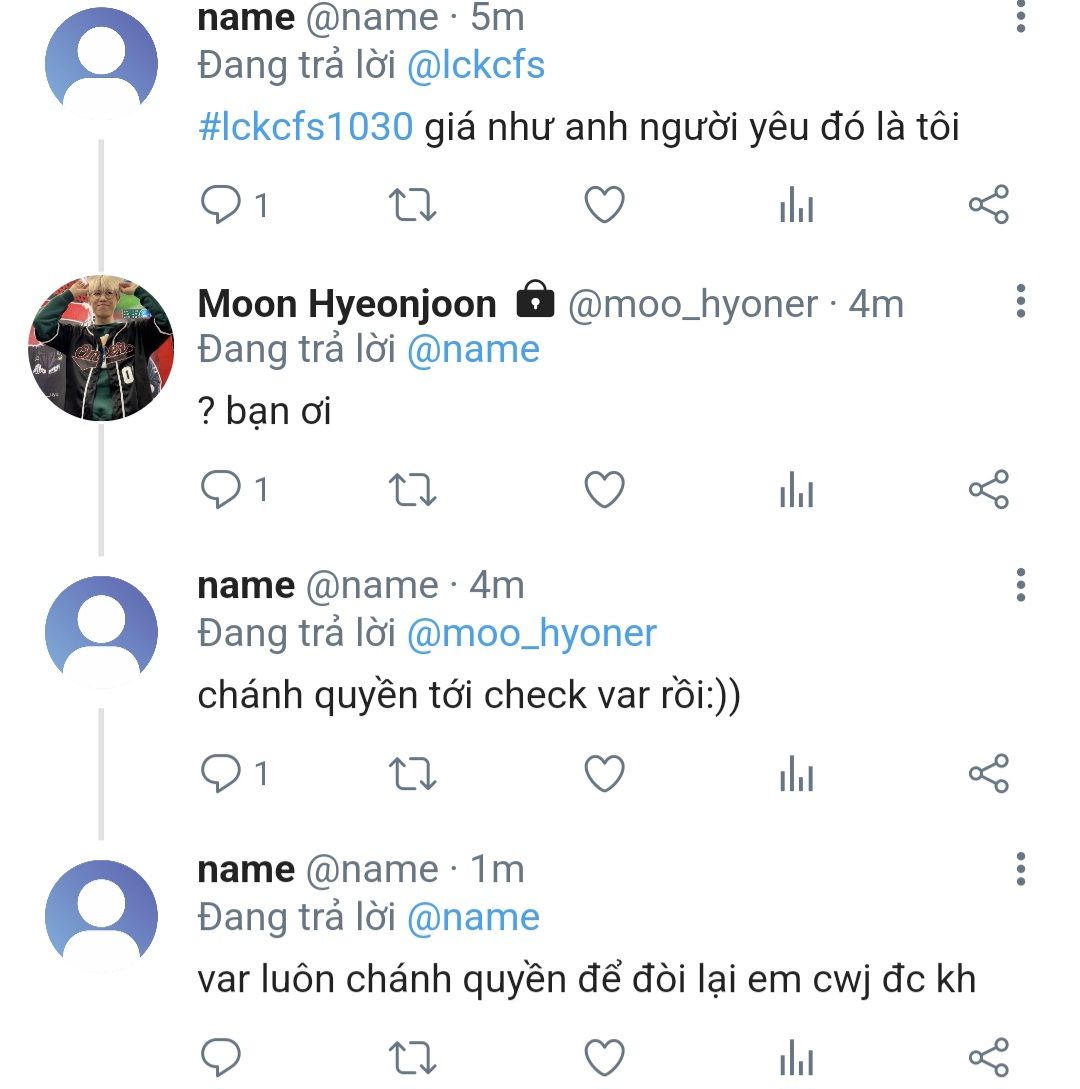
Task: Open Moon Hyeonjoon's profile picture
Action: tap(101, 348)
